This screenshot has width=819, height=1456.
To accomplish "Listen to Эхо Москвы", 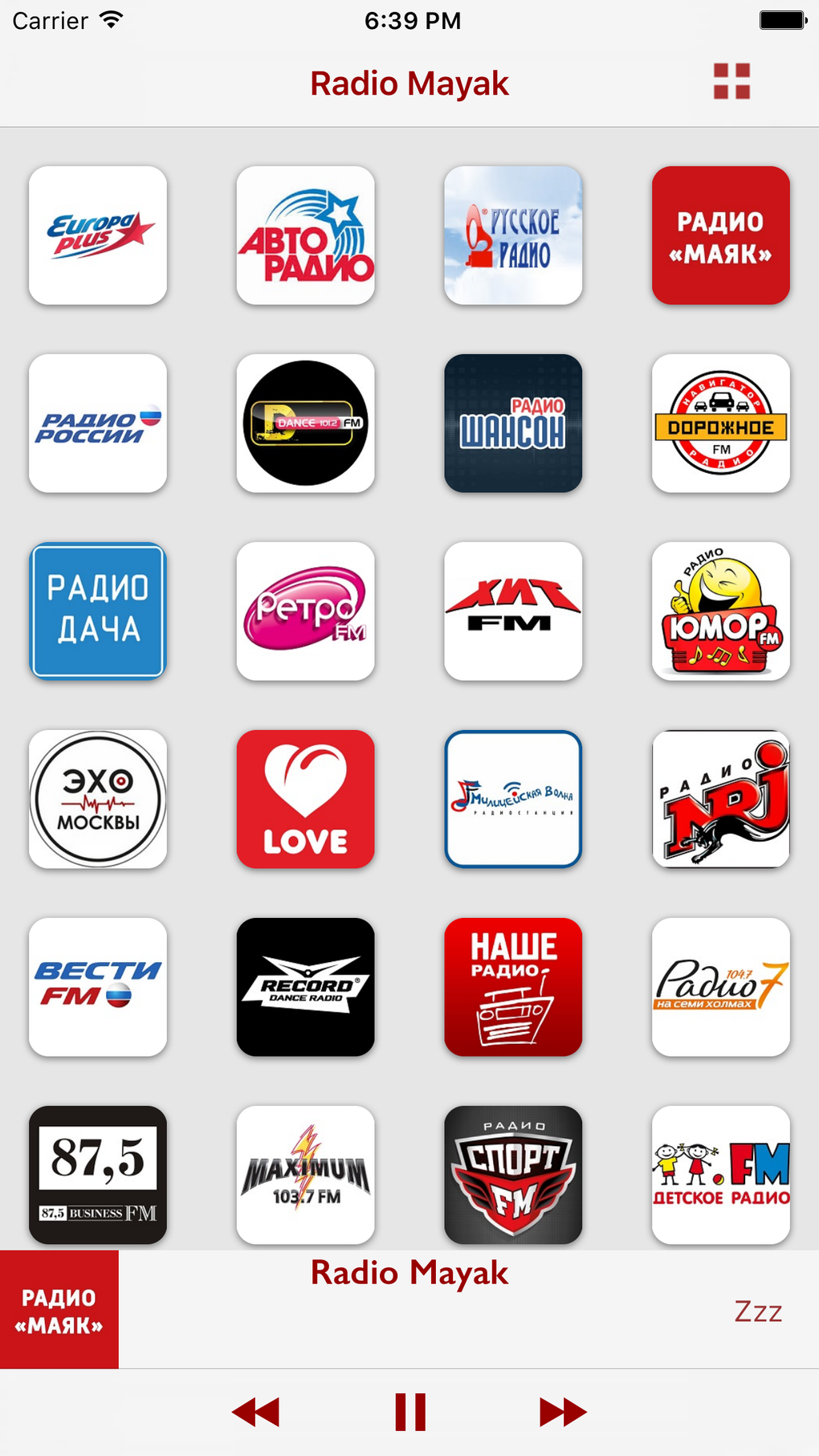I will coord(98,799).
